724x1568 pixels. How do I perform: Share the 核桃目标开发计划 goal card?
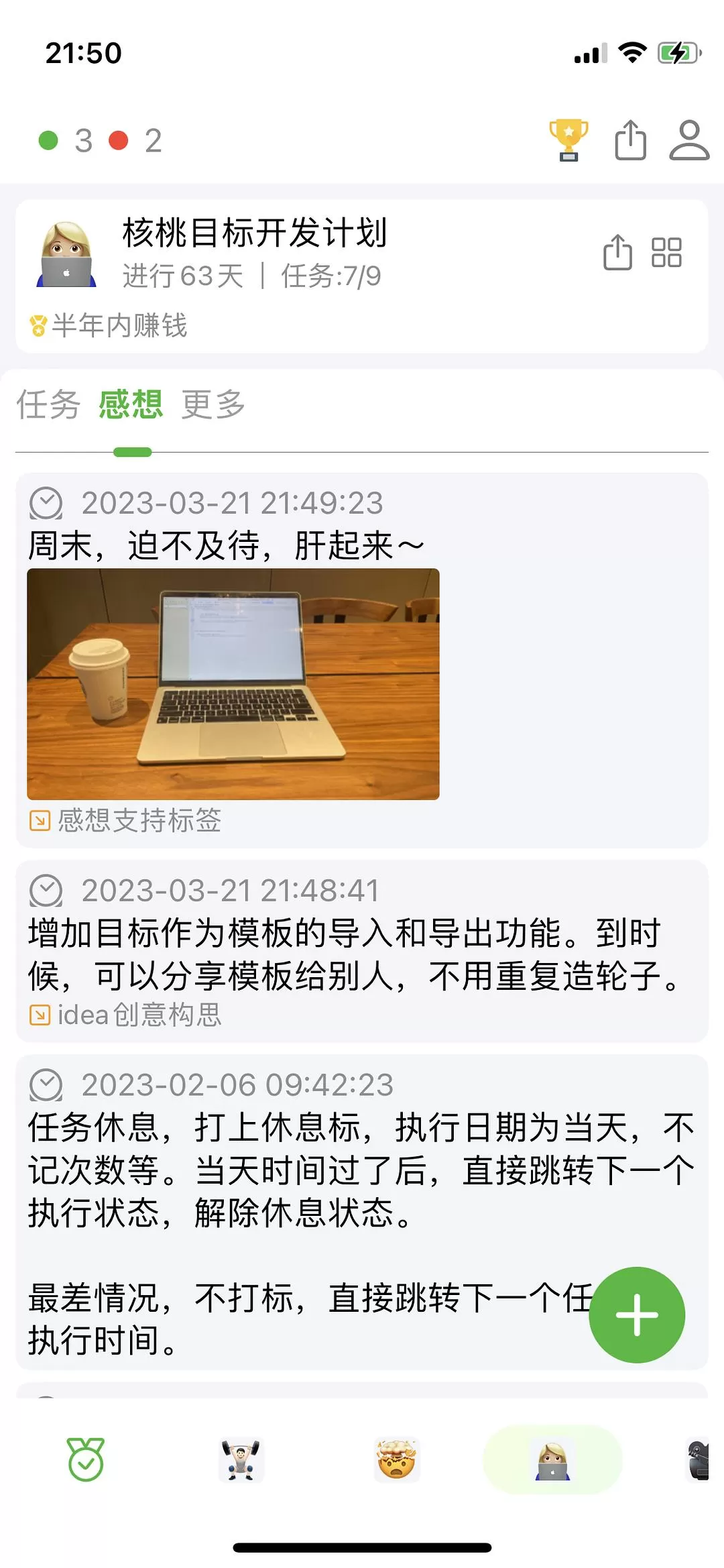point(617,253)
